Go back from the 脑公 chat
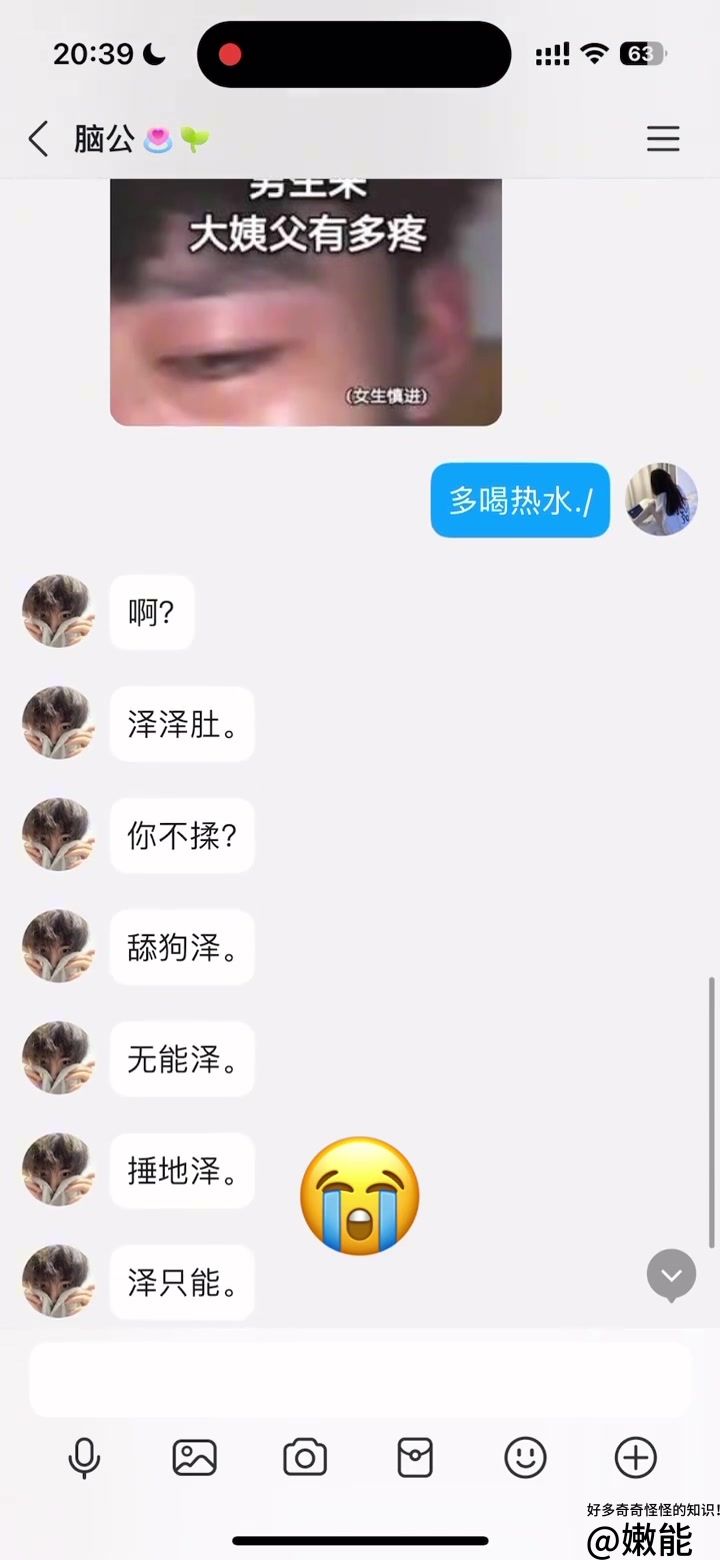This screenshot has width=720, height=1560. tap(39, 139)
